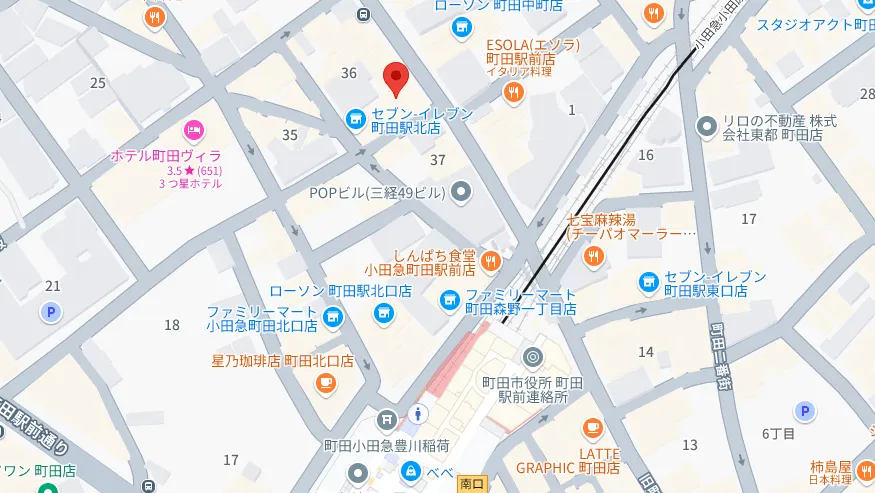This screenshot has width=875, height=493.
Task: Select リロの不動産 株式会社東都 町田店 marker
Action: (x=709, y=126)
